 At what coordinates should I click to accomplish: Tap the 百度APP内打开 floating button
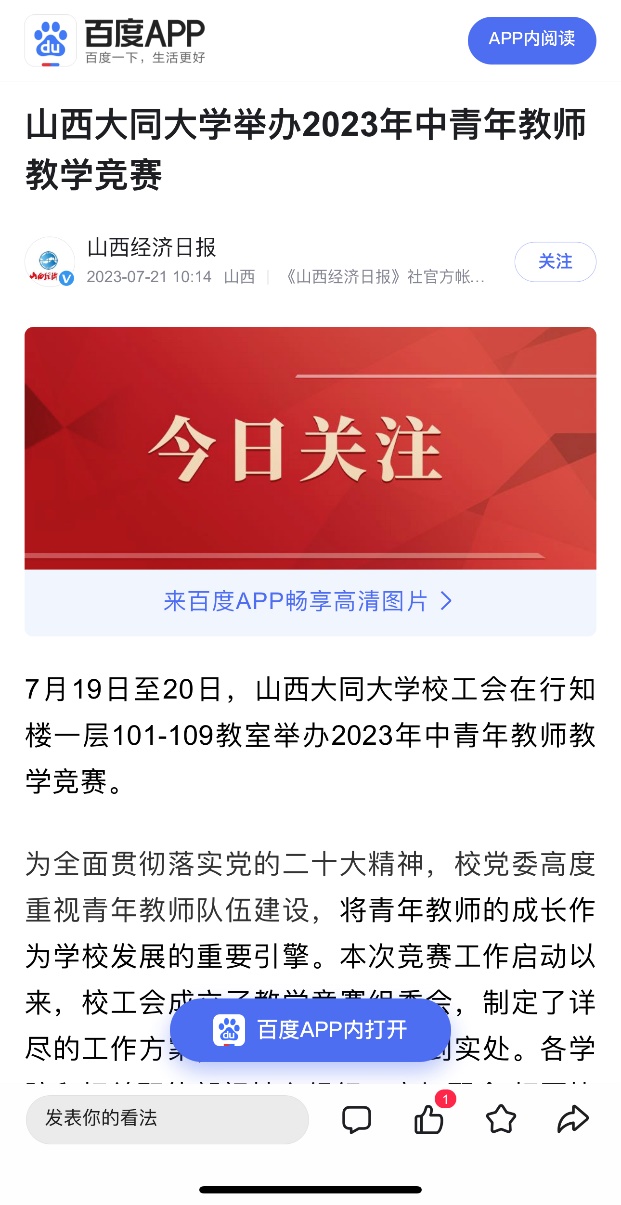tap(310, 1029)
